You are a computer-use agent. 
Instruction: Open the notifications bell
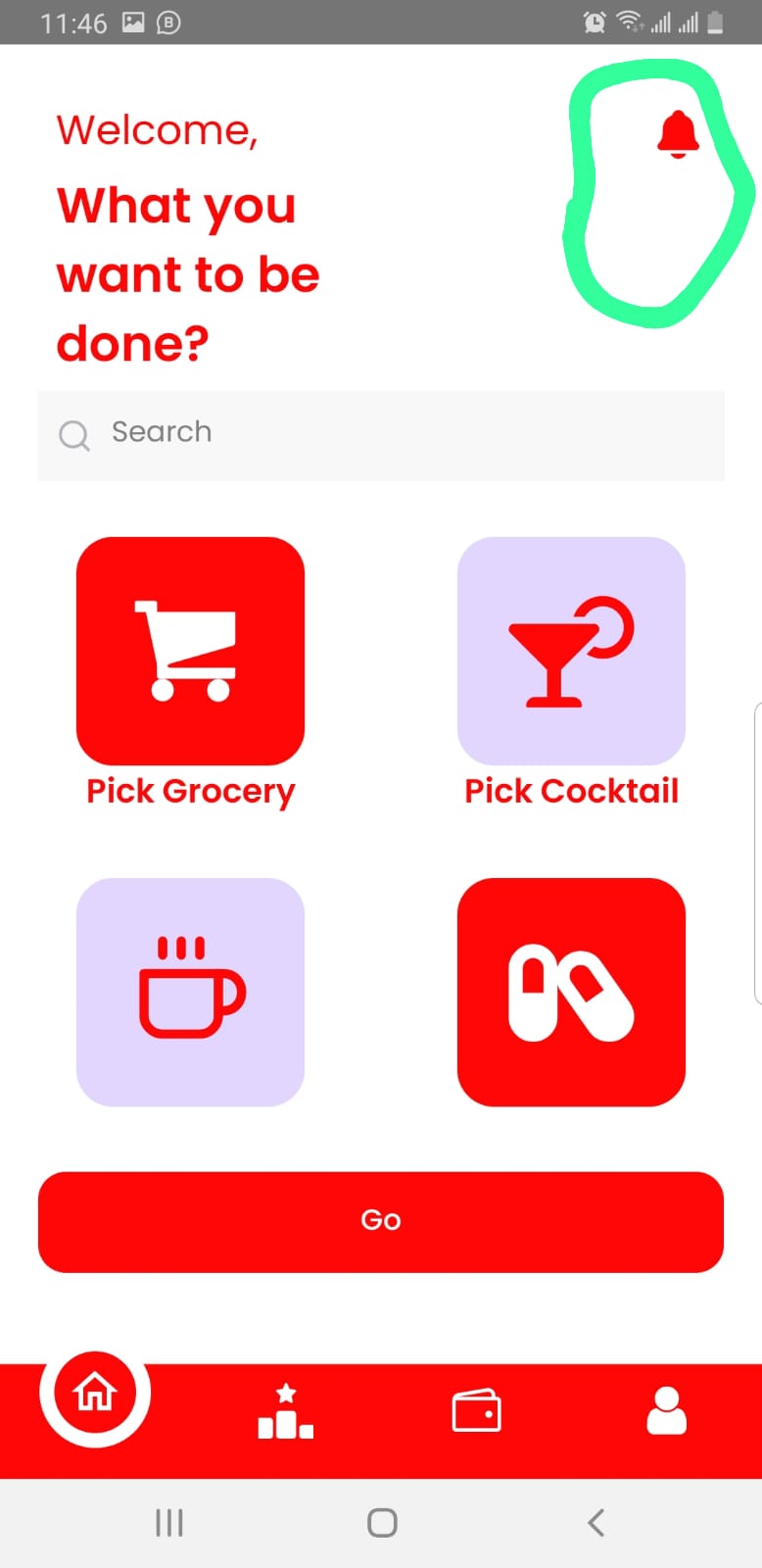pos(677,134)
